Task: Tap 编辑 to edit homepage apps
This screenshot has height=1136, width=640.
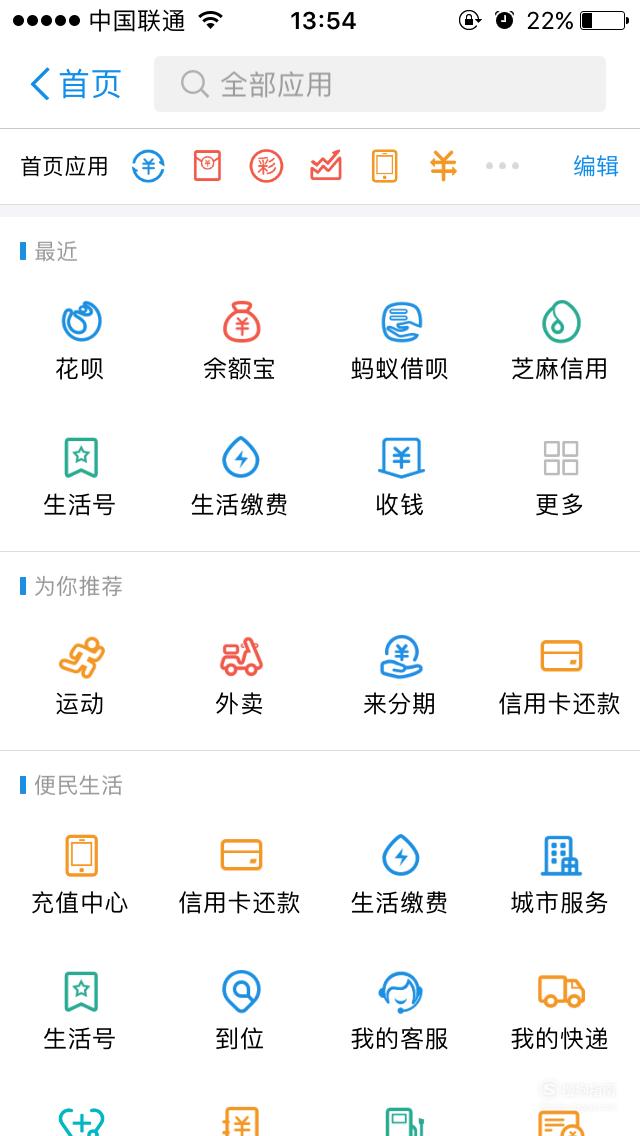Action: tap(596, 166)
